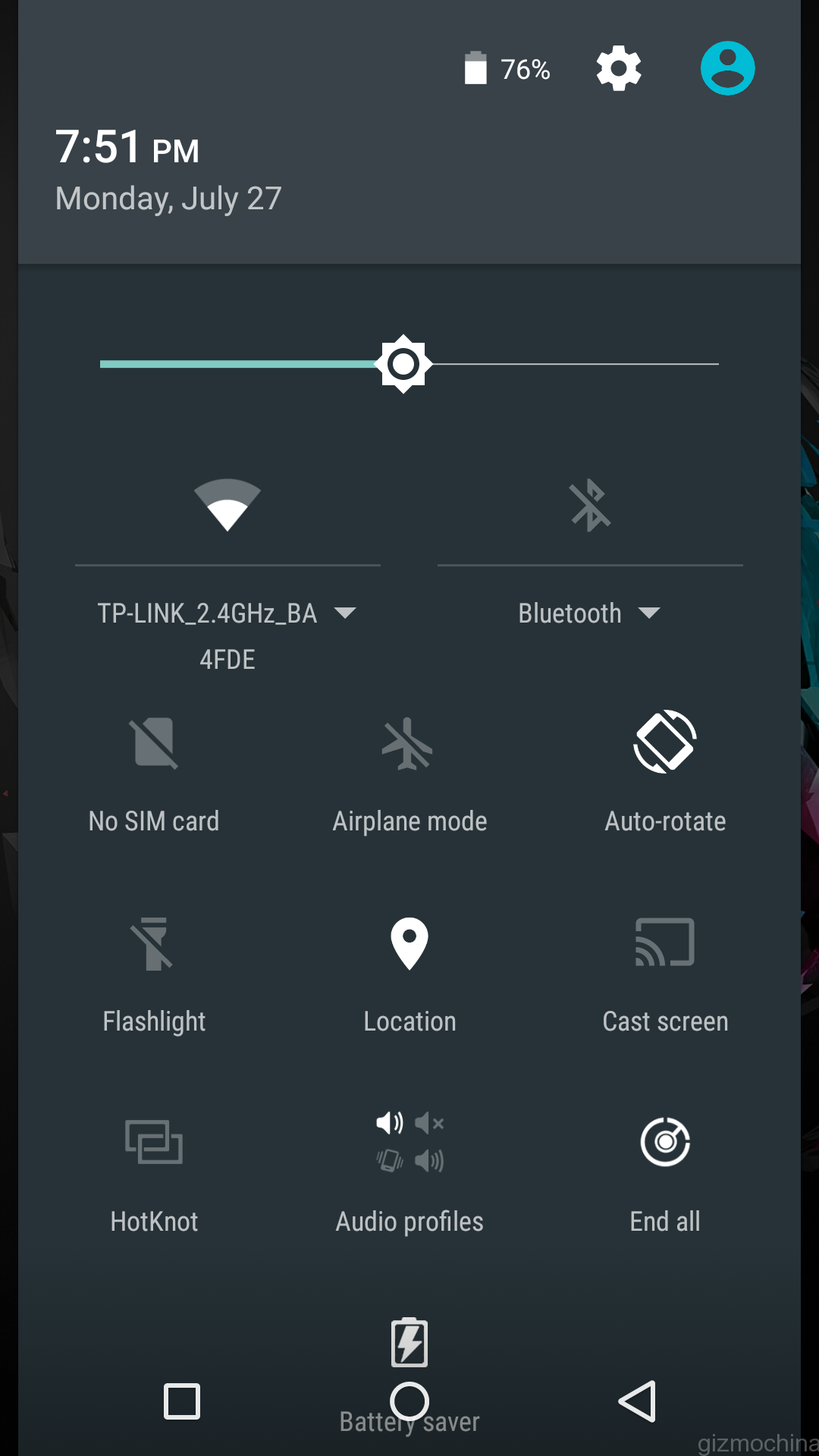Open settings via the gear icon
Image resolution: width=819 pixels, height=1456 pixels.
619,68
